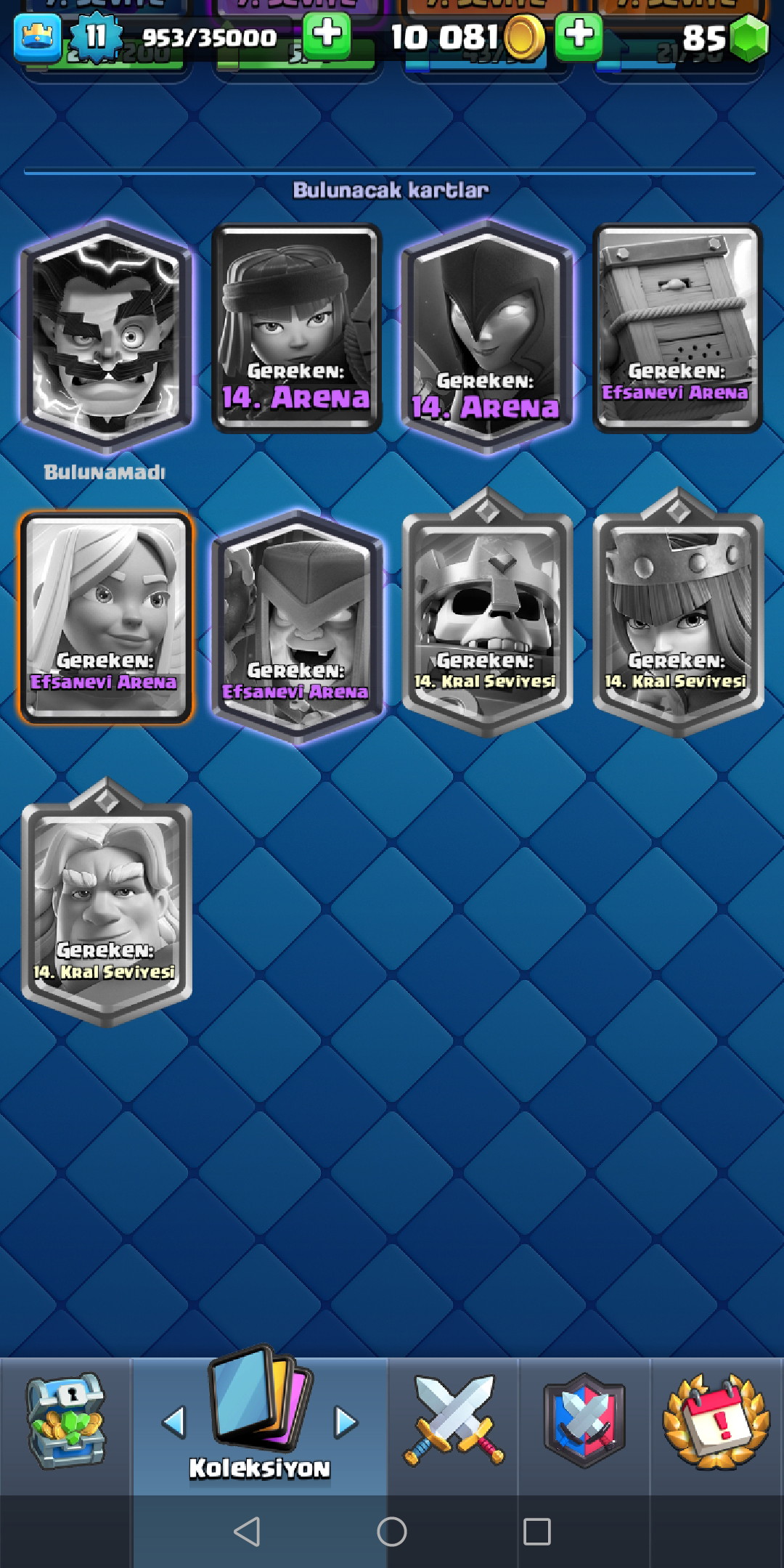The image size is (784, 1568).
Task: Open the events calendar tab
Action: [x=716, y=1421]
